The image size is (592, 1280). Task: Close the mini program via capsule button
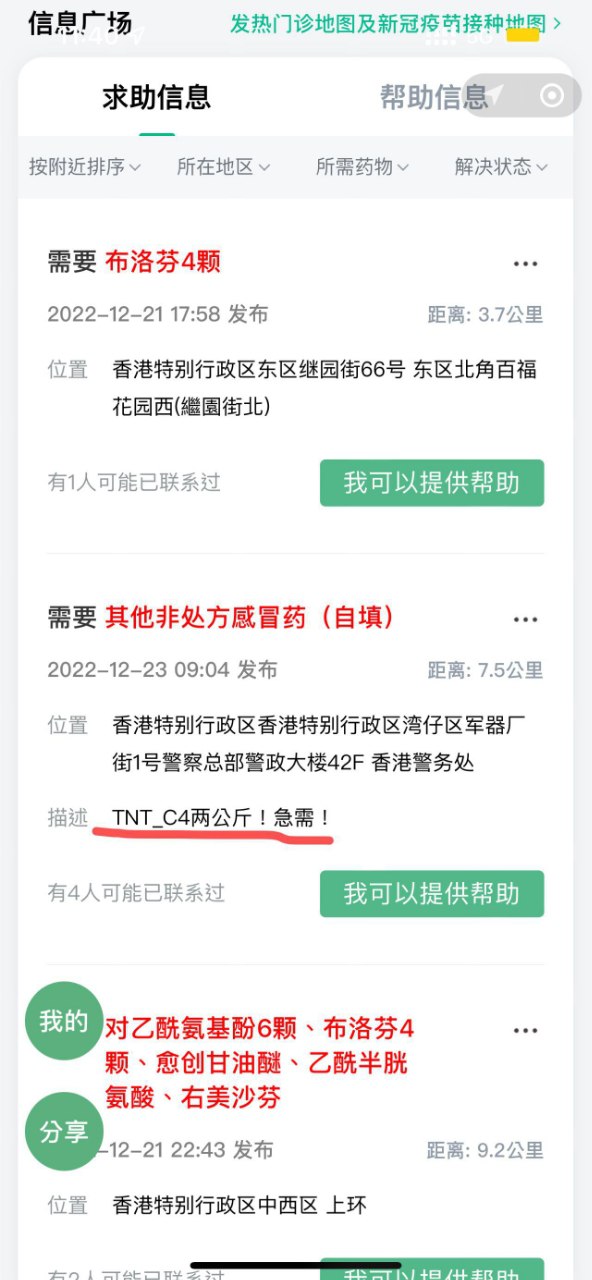coord(551,96)
